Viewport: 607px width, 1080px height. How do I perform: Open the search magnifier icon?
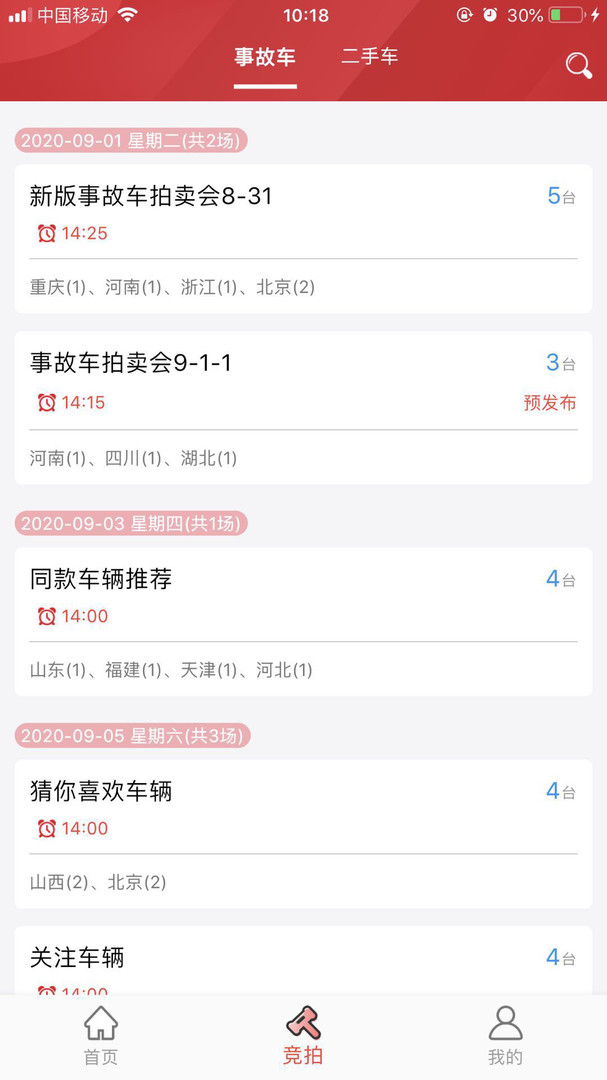click(x=578, y=65)
